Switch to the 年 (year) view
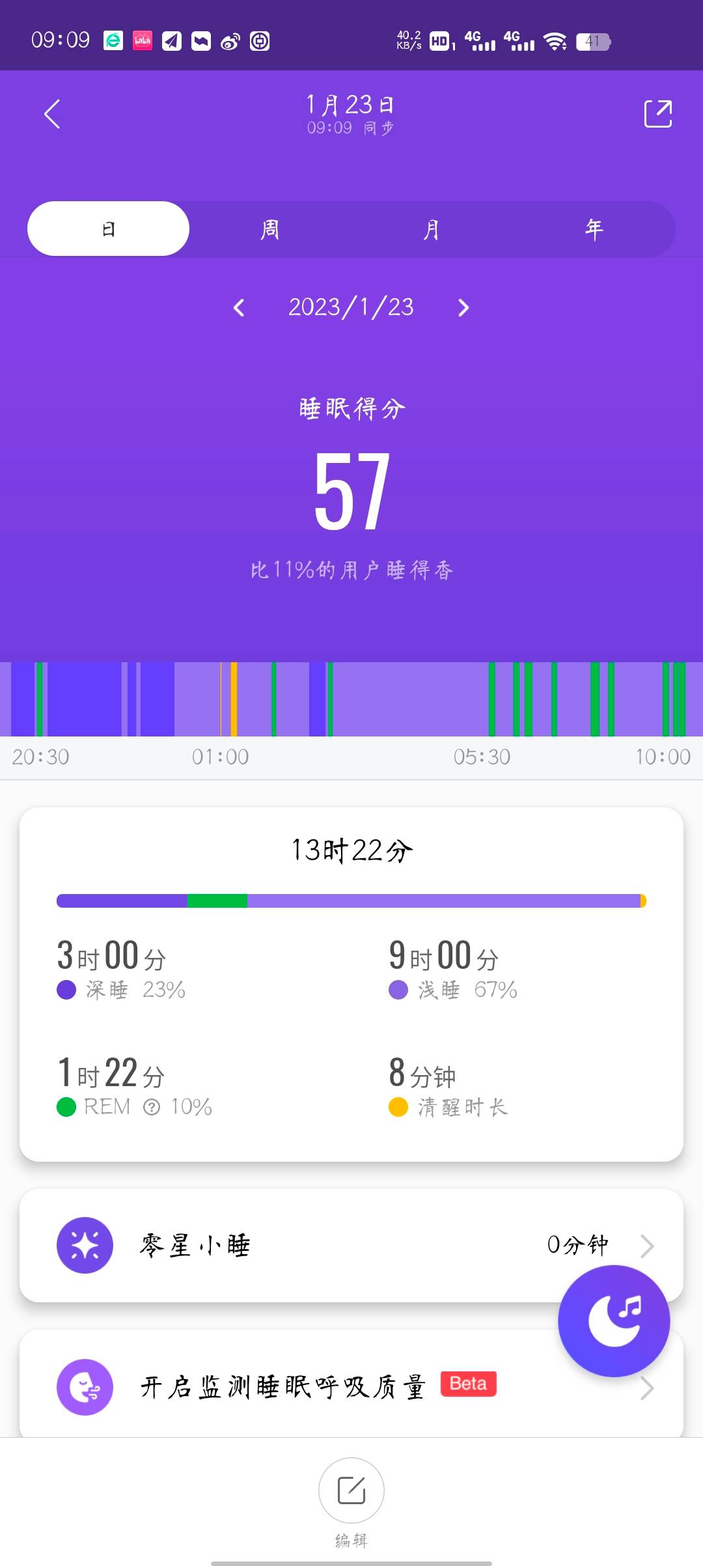The height and width of the screenshot is (1568, 703). click(594, 229)
